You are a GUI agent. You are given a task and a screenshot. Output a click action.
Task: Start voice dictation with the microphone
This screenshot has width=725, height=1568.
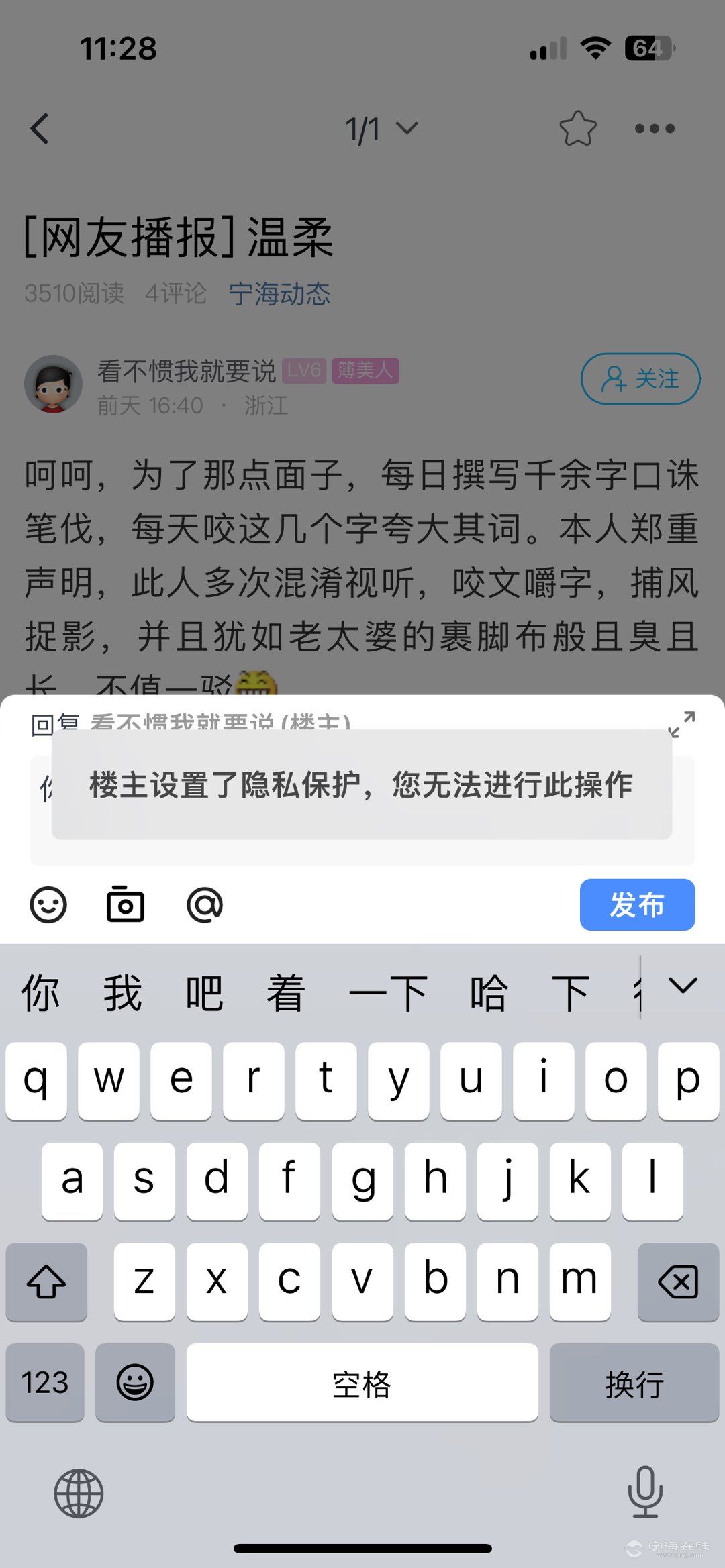coord(645,1492)
